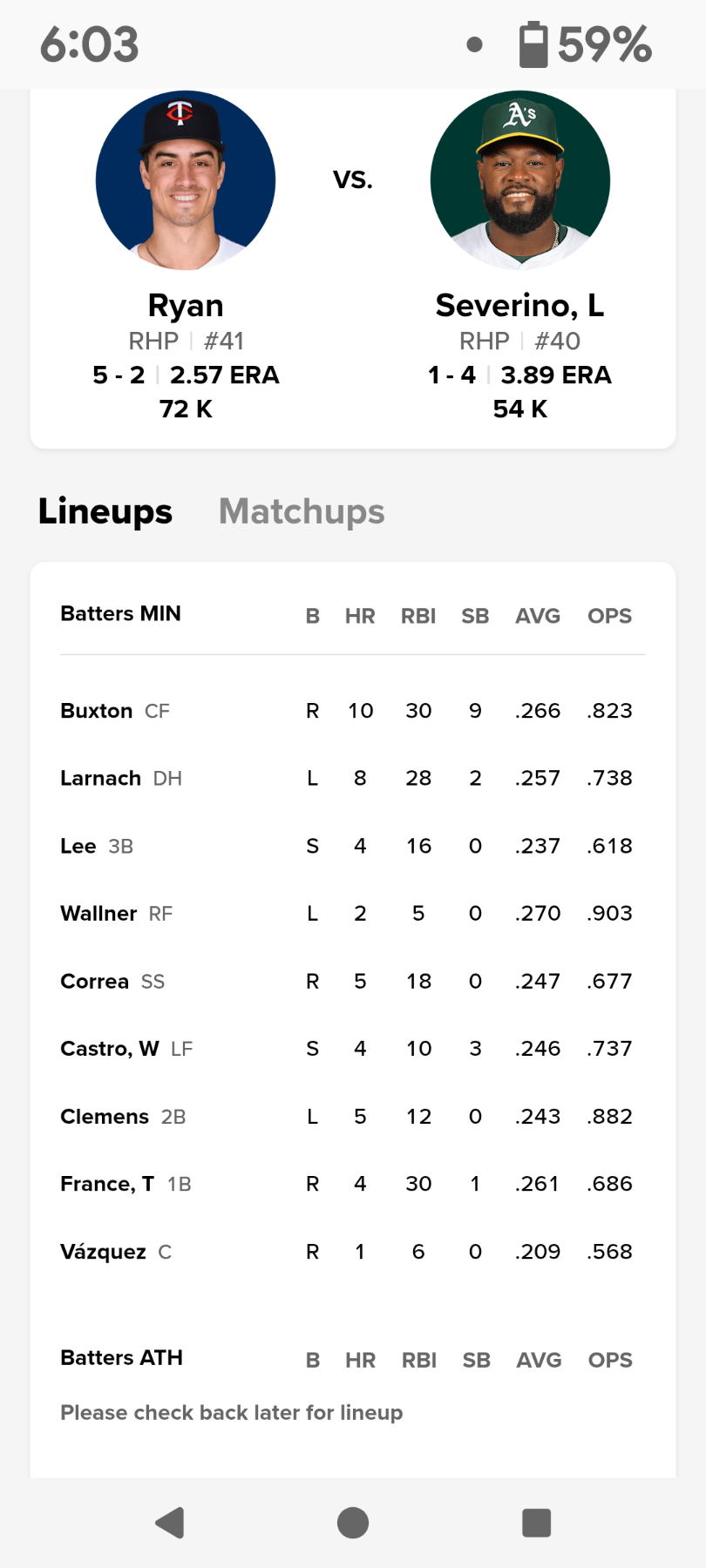Switch to the Matchups tab
This screenshot has width=706, height=1568.
pyautogui.click(x=302, y=511)
